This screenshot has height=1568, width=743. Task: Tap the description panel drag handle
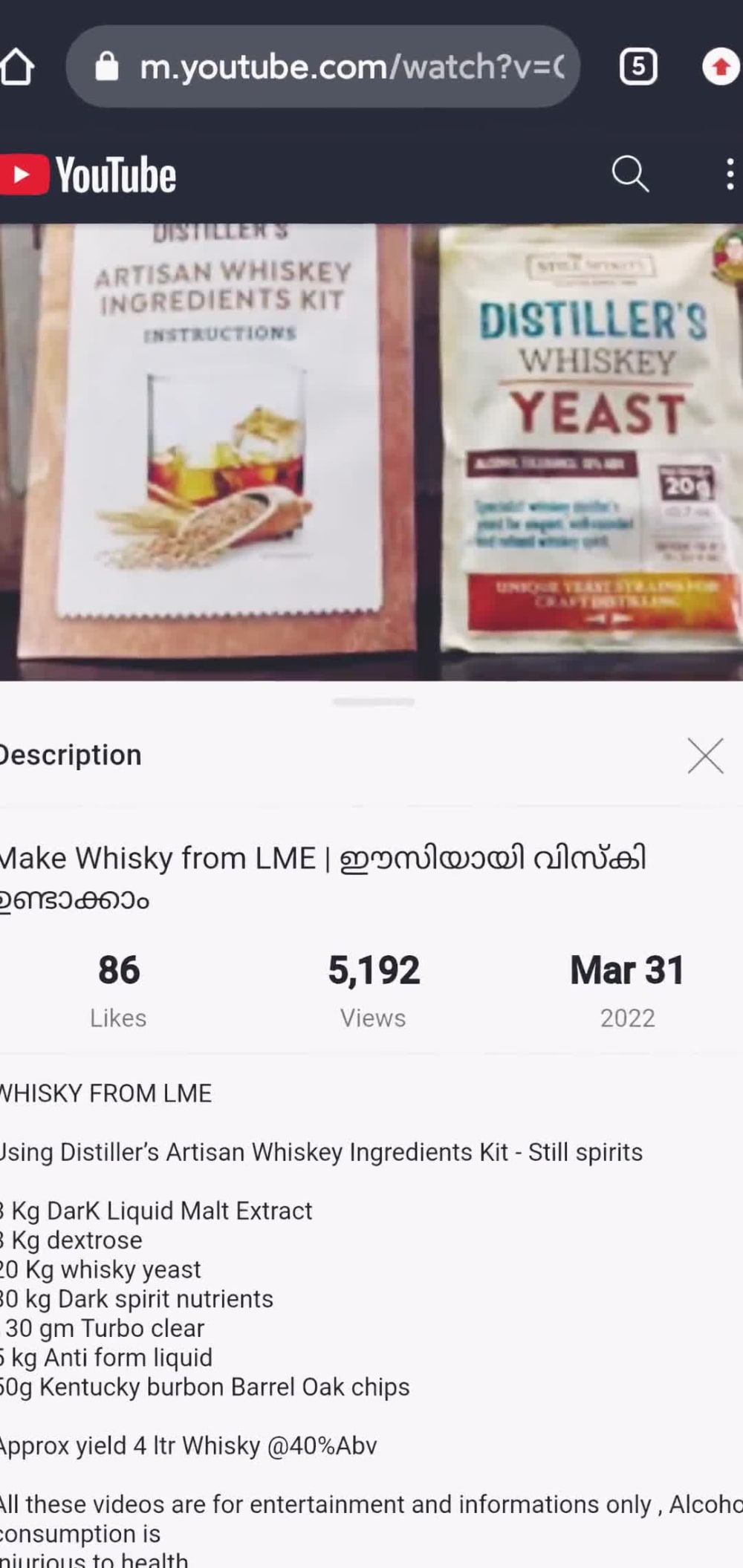click(x=373, y=701)
